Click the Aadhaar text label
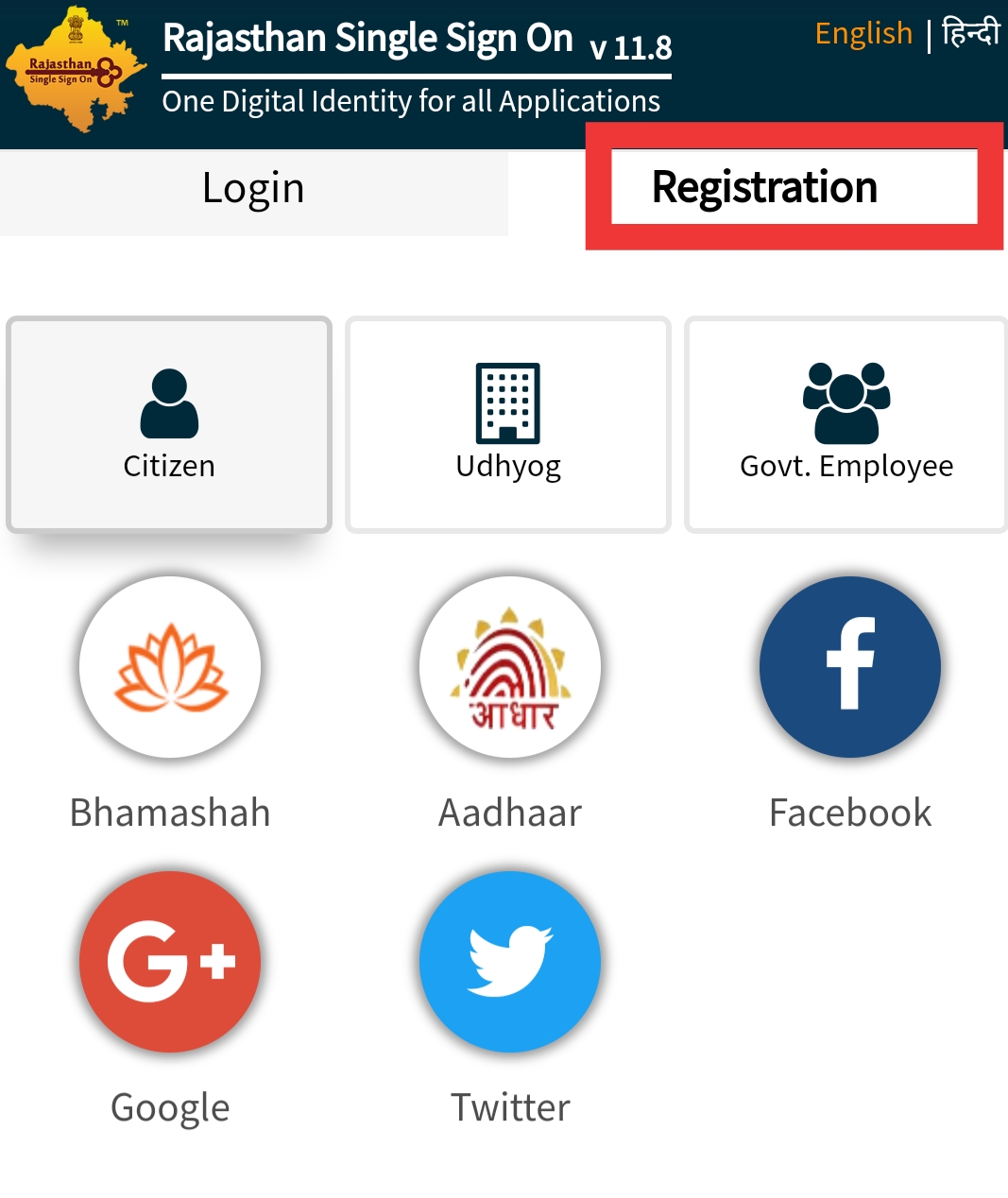 [x=509, y=813]
